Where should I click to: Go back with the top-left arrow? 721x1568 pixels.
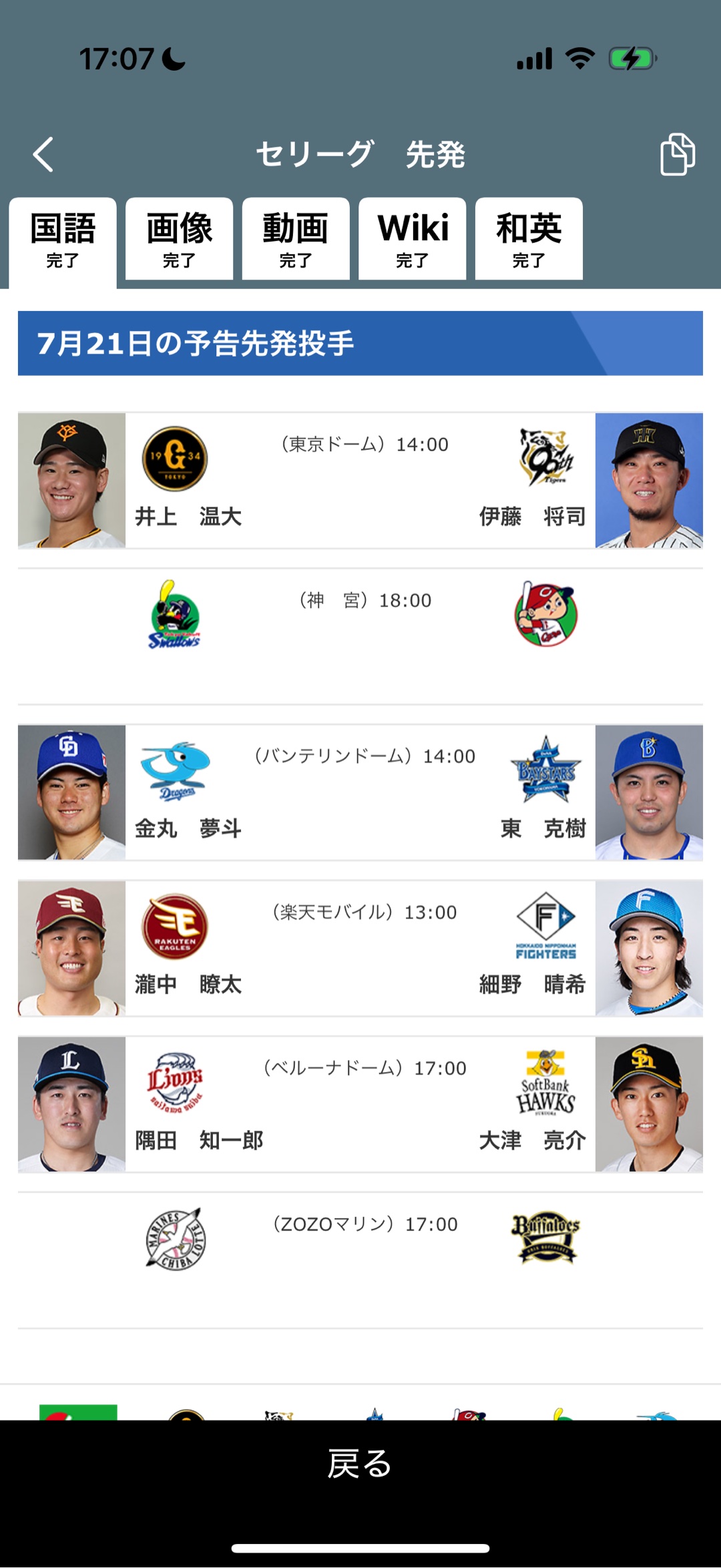43,155
